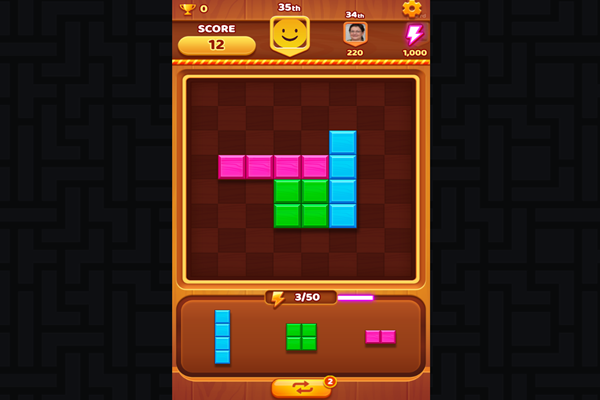600x400 pixels.
Task: Select the blue vertical bar piece
Action: click(222, 336)
